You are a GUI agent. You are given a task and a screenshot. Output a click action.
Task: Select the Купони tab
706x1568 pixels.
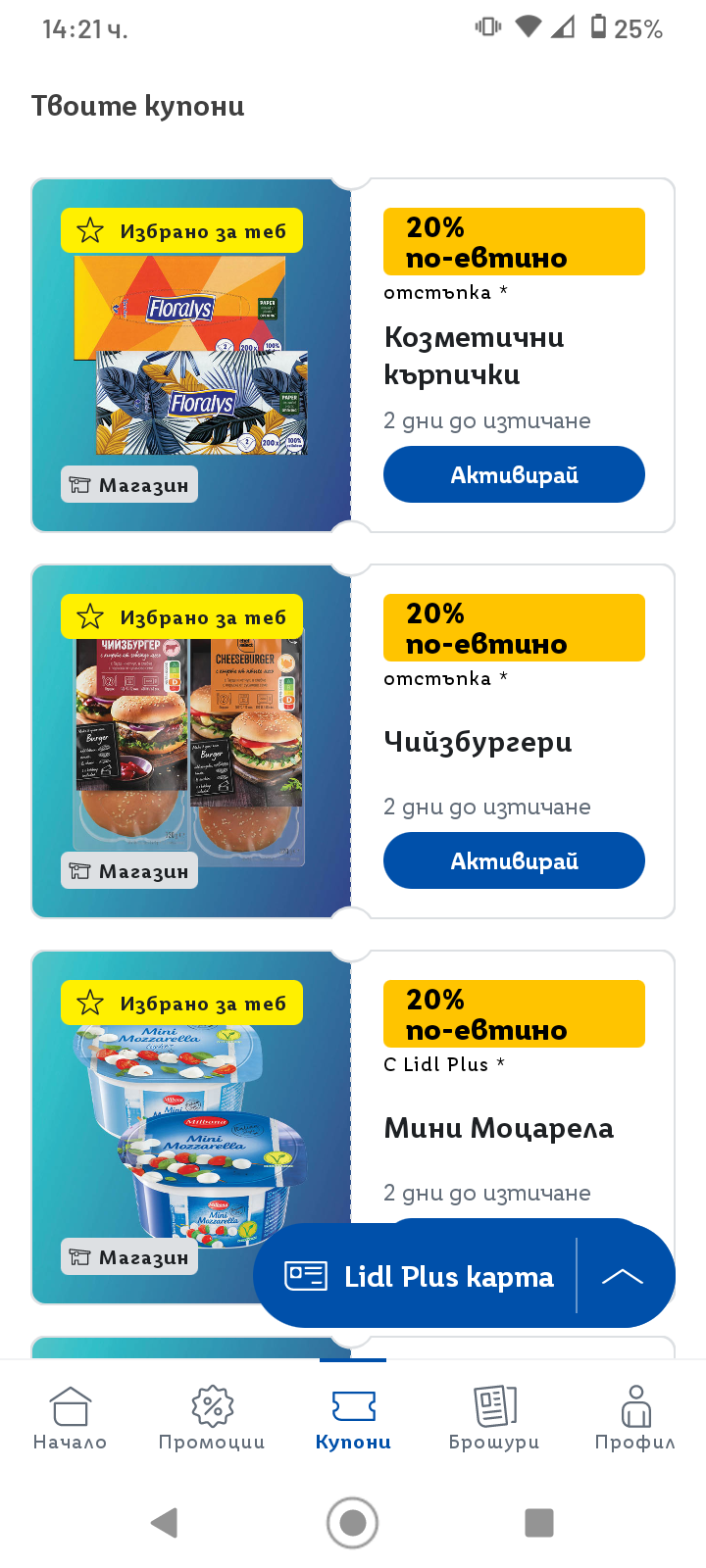click(353, 1418)
